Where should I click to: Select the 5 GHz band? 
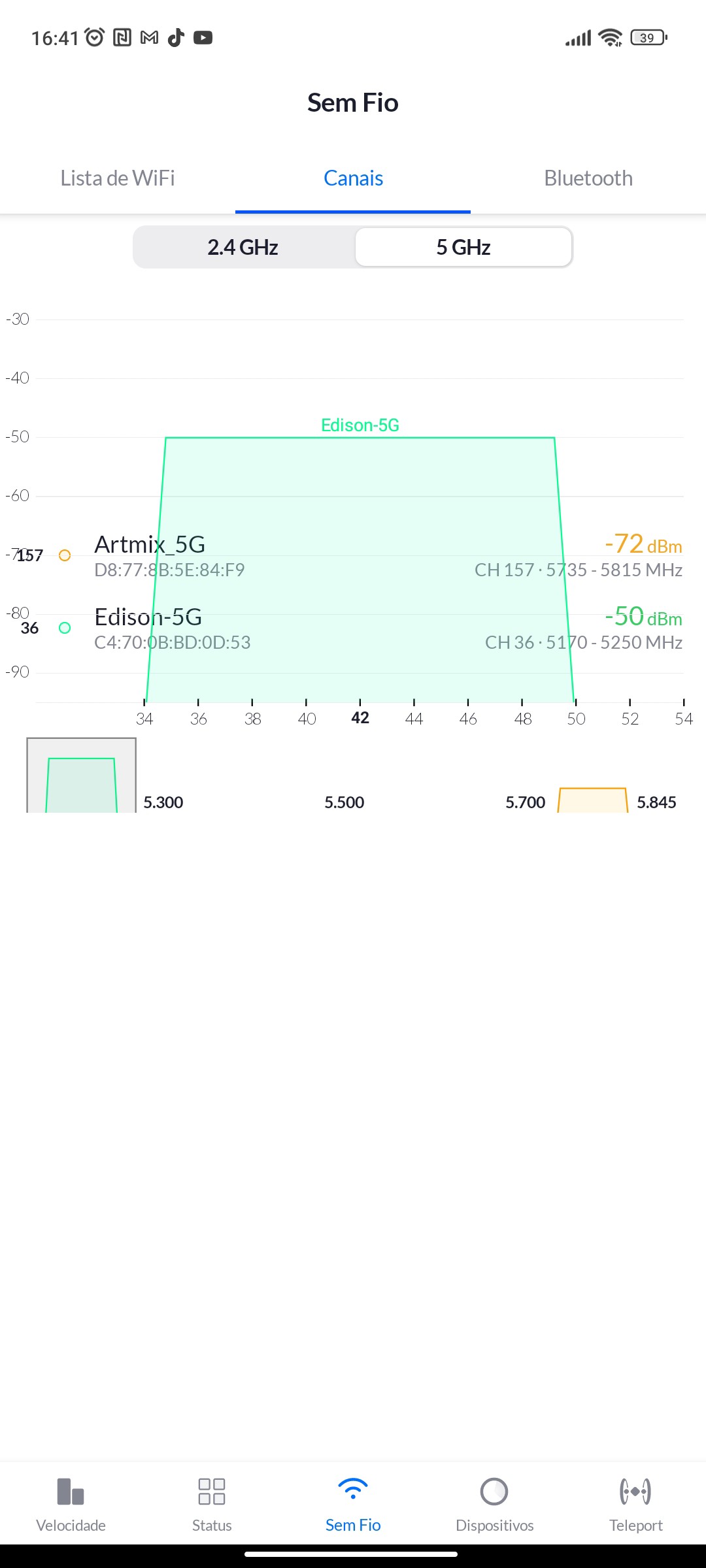click(x=463, y=248)
